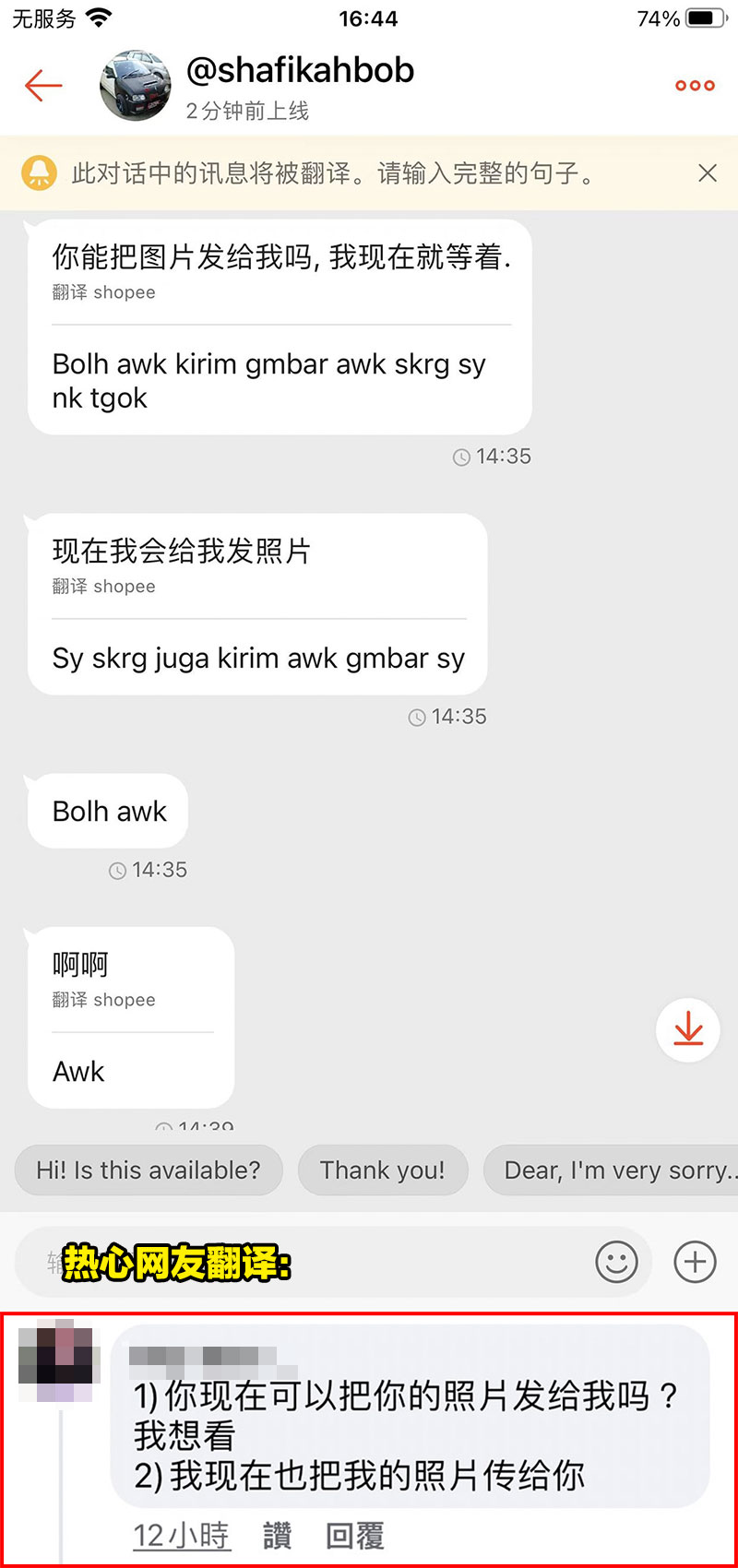The height and width of the screenshot is (1568, 738).
Task: Jump to latest messages with down arrow
Action: tap(688, 1029)
